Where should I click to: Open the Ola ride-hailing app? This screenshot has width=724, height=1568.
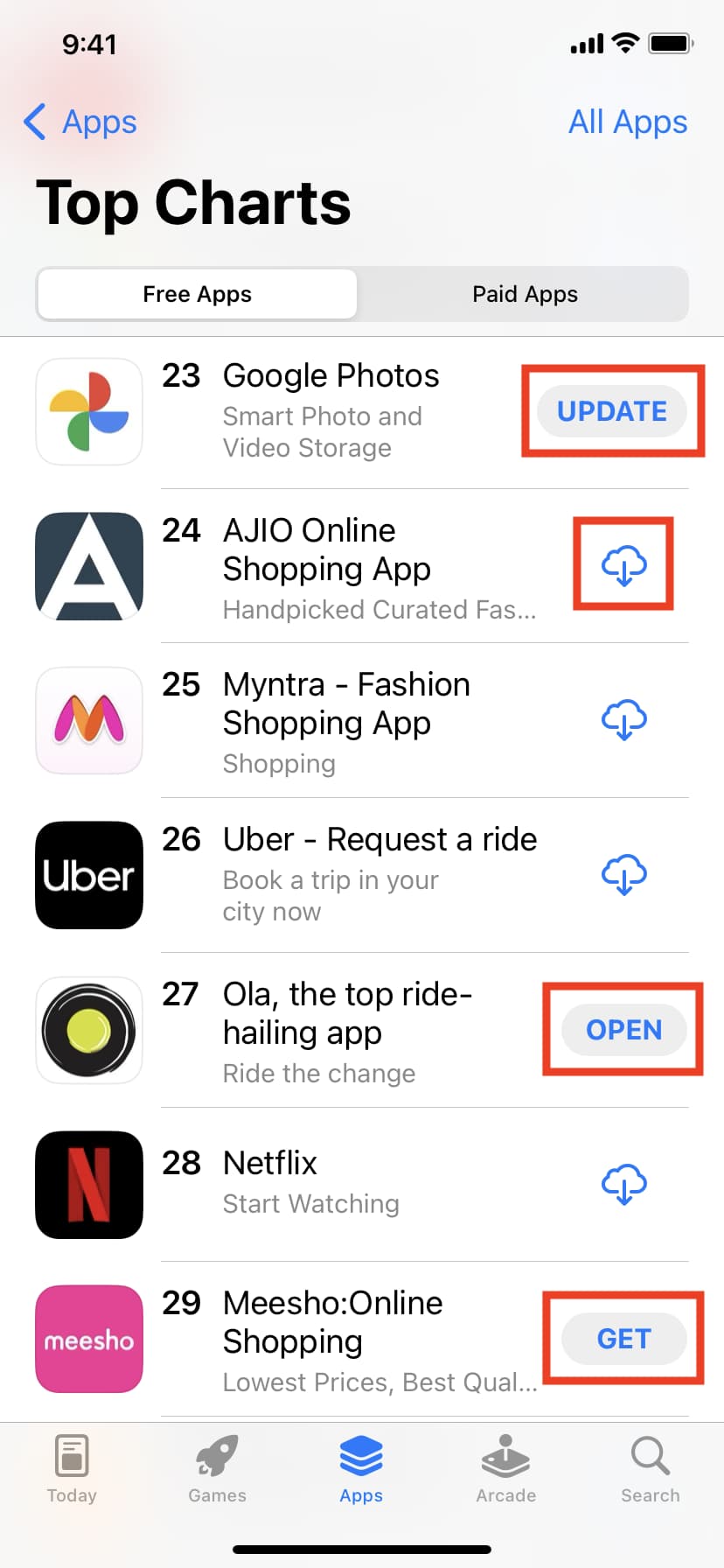coord(623,1030)
